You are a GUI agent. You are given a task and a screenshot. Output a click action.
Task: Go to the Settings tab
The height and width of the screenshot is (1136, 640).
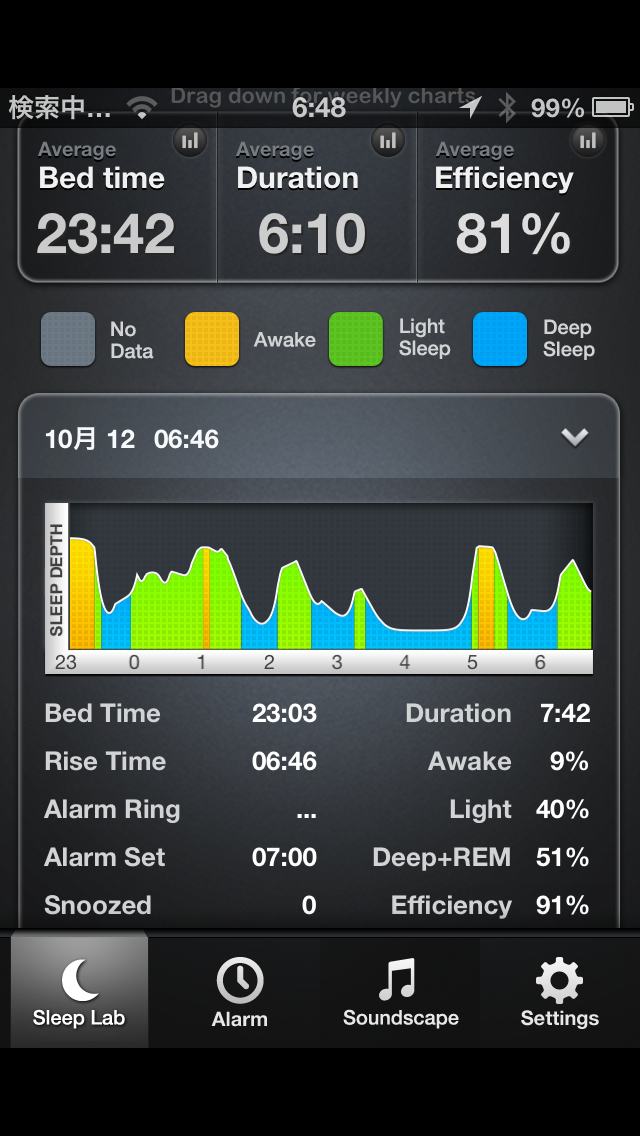560,992
